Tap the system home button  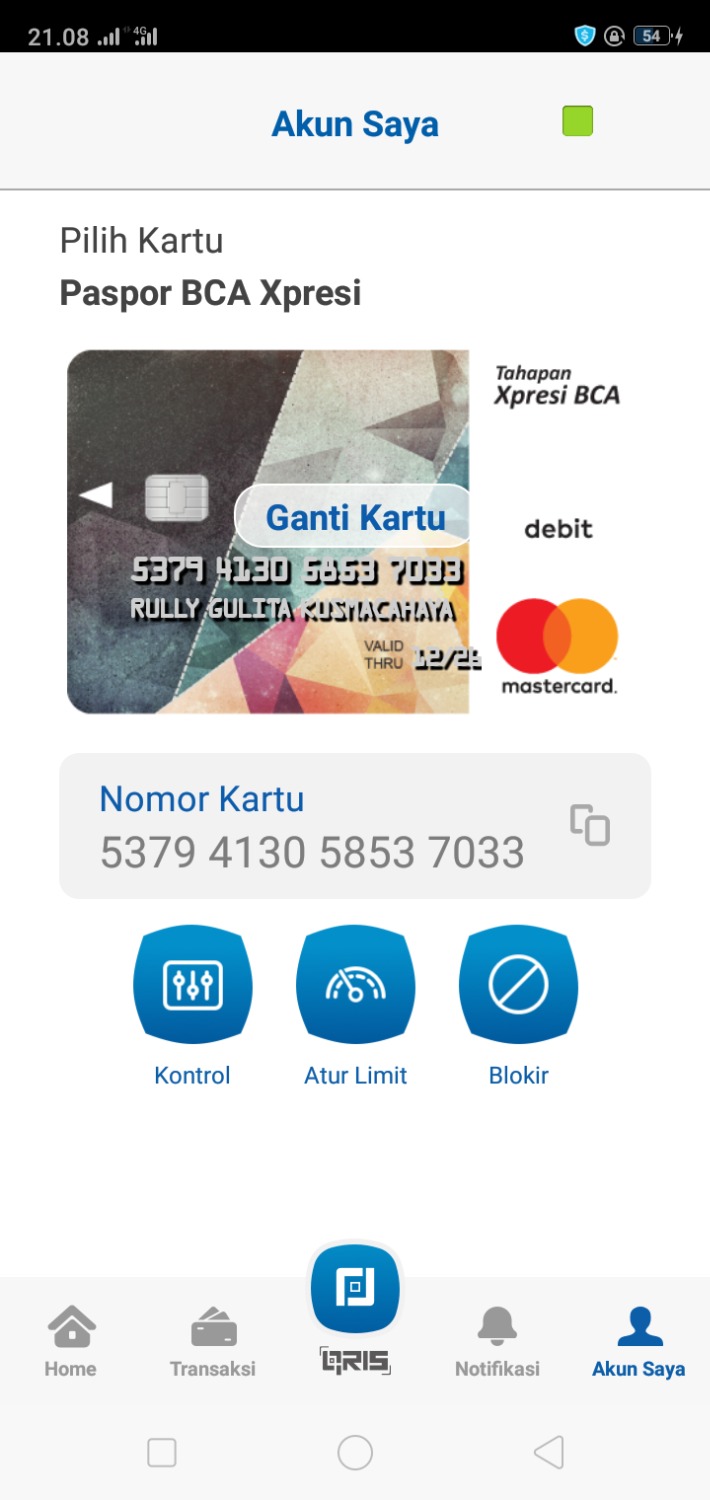coord(355,1452)
